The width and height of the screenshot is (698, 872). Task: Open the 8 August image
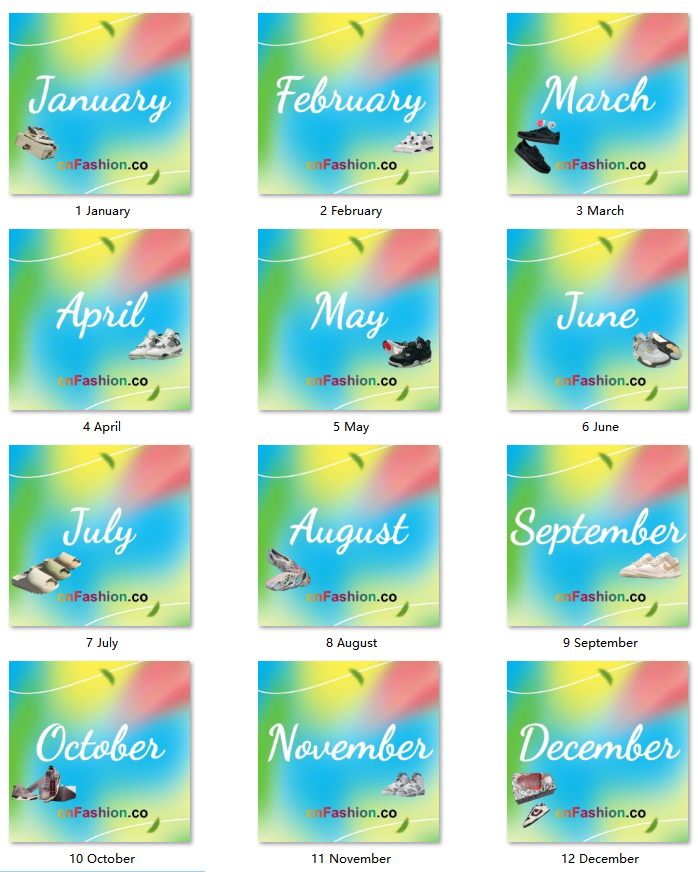coord(349,536)
